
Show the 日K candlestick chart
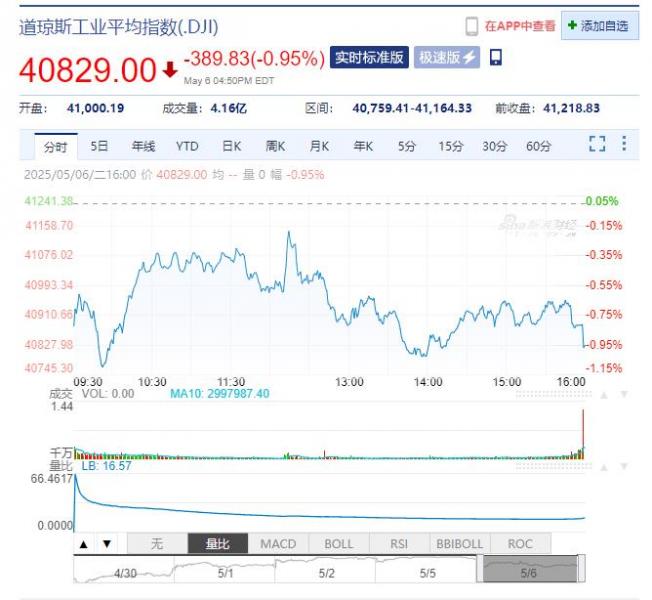point(231,146)
